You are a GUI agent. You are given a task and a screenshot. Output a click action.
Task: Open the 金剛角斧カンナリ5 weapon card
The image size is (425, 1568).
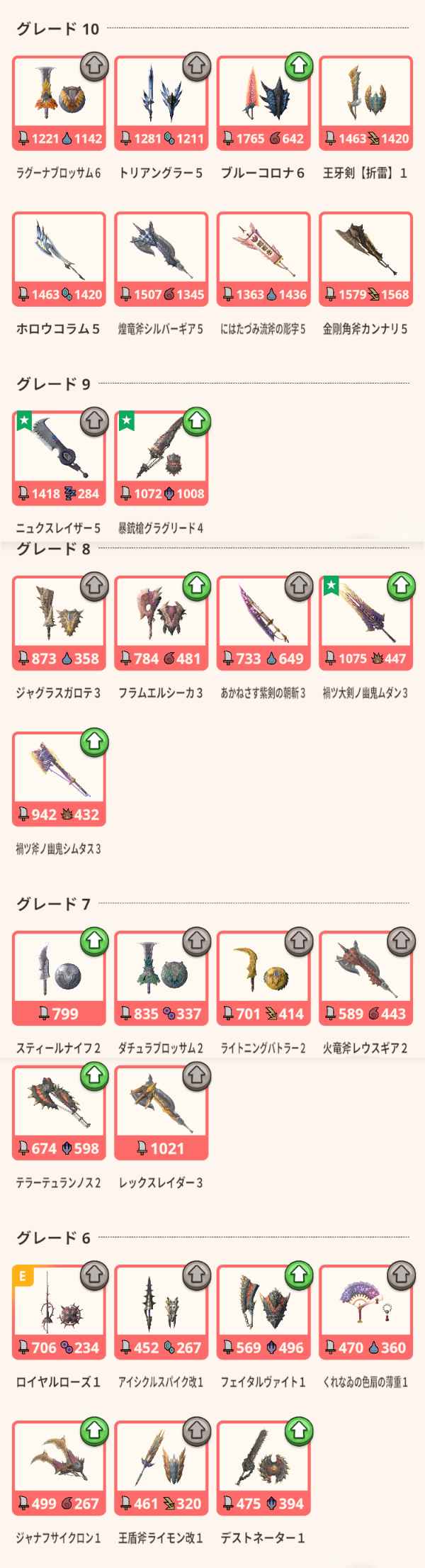coord(365,259)
